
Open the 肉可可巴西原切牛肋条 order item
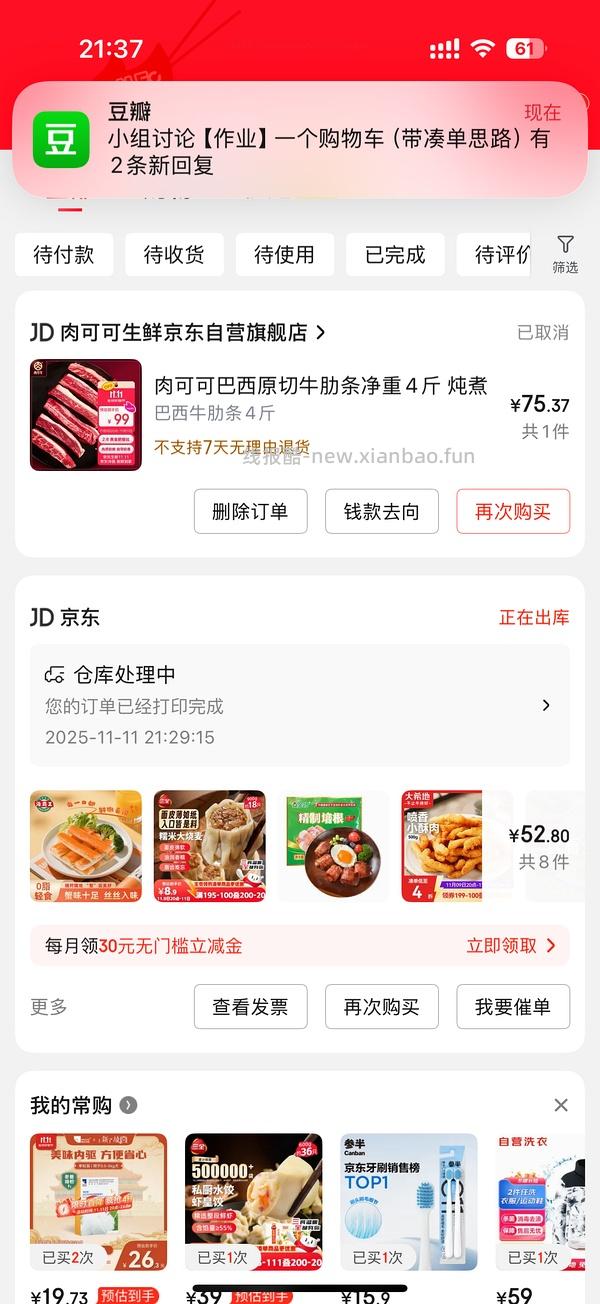(320, 386)
